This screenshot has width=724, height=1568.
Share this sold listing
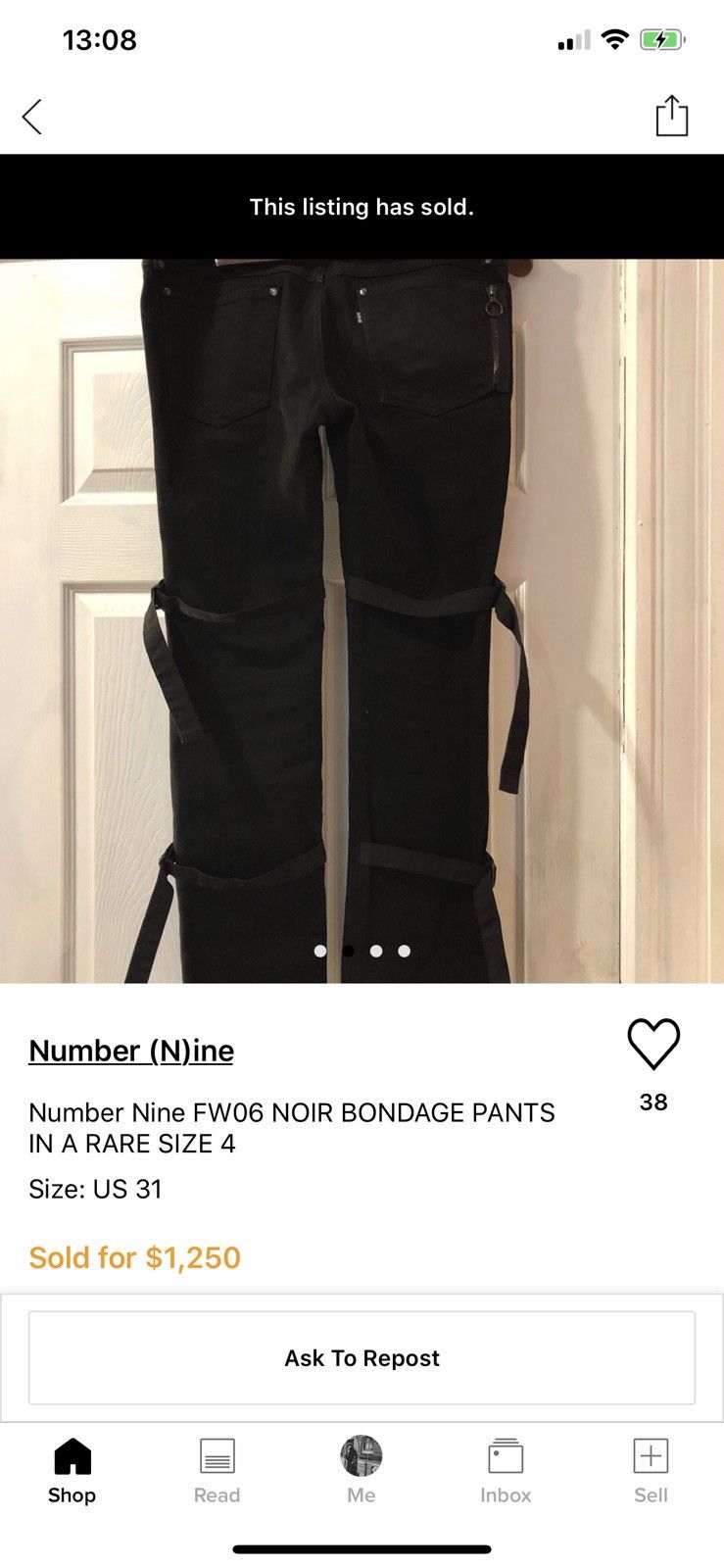click(x=671, y=116)
